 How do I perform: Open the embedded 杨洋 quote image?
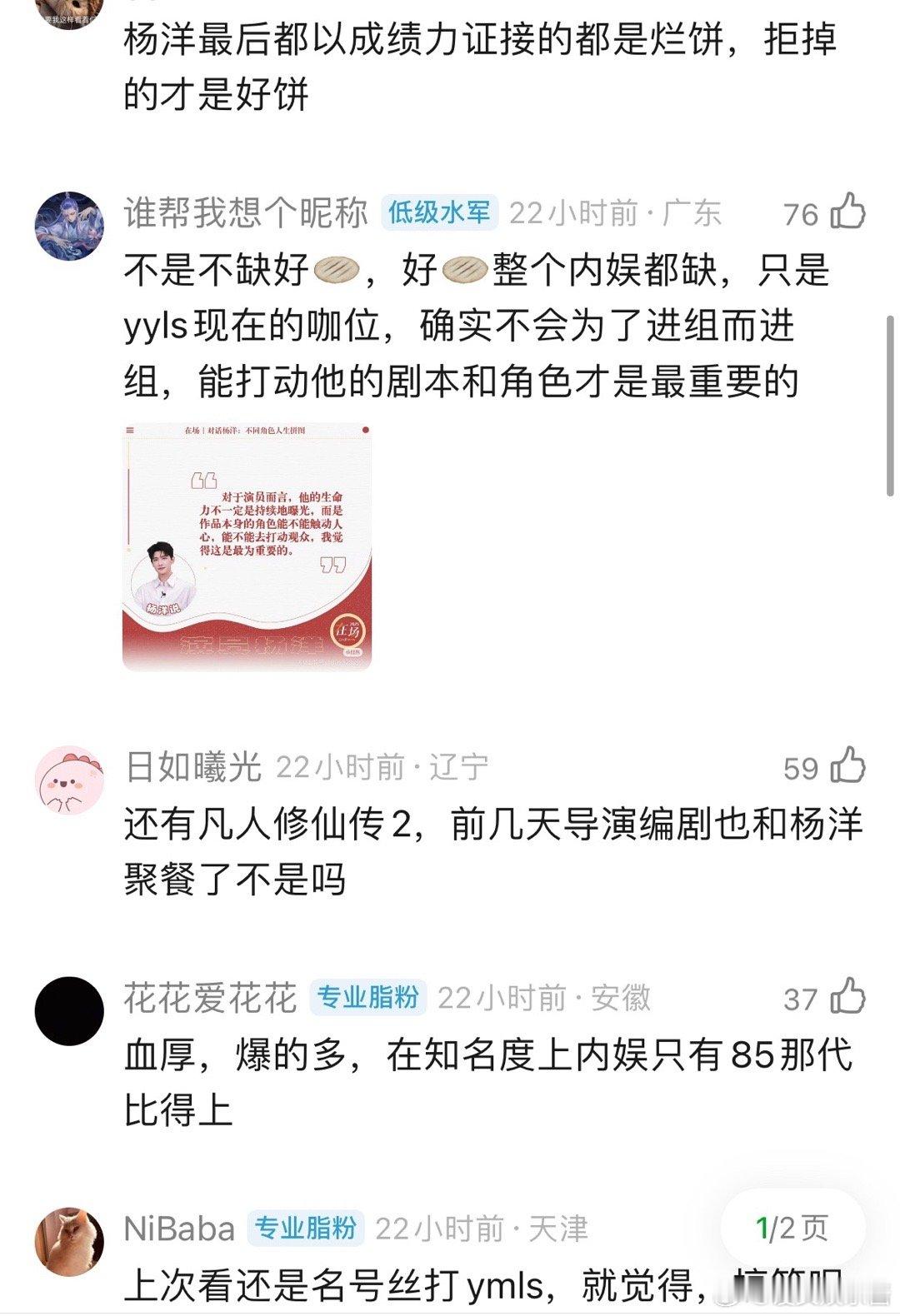[x=250, y=546]
